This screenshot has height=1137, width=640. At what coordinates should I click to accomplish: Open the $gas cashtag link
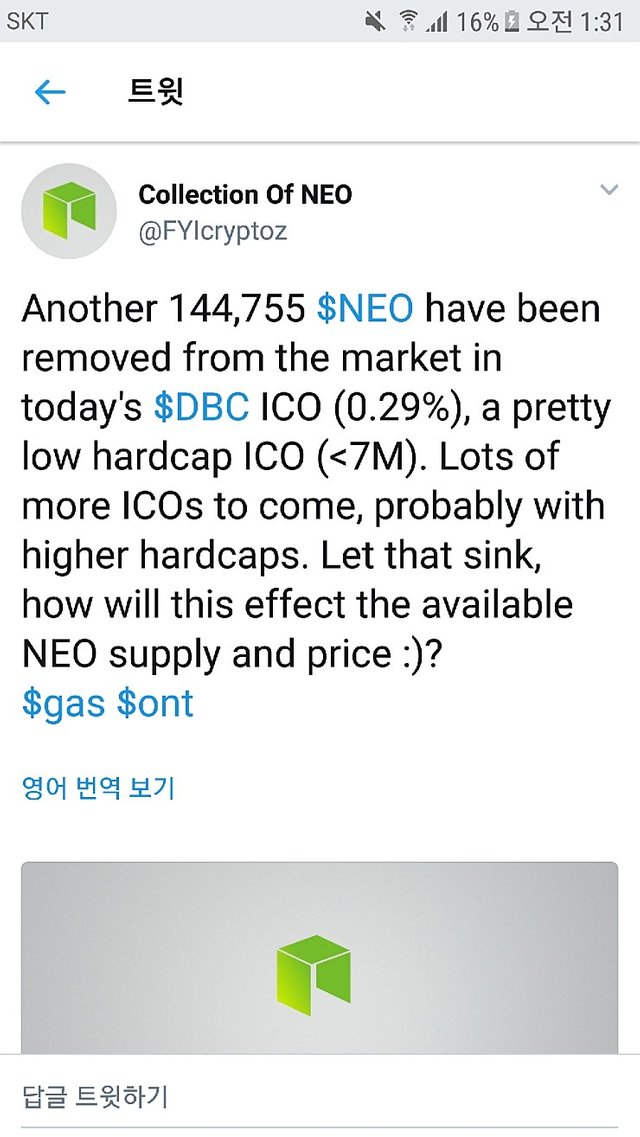pyautogui.click(x=63, y=703)
